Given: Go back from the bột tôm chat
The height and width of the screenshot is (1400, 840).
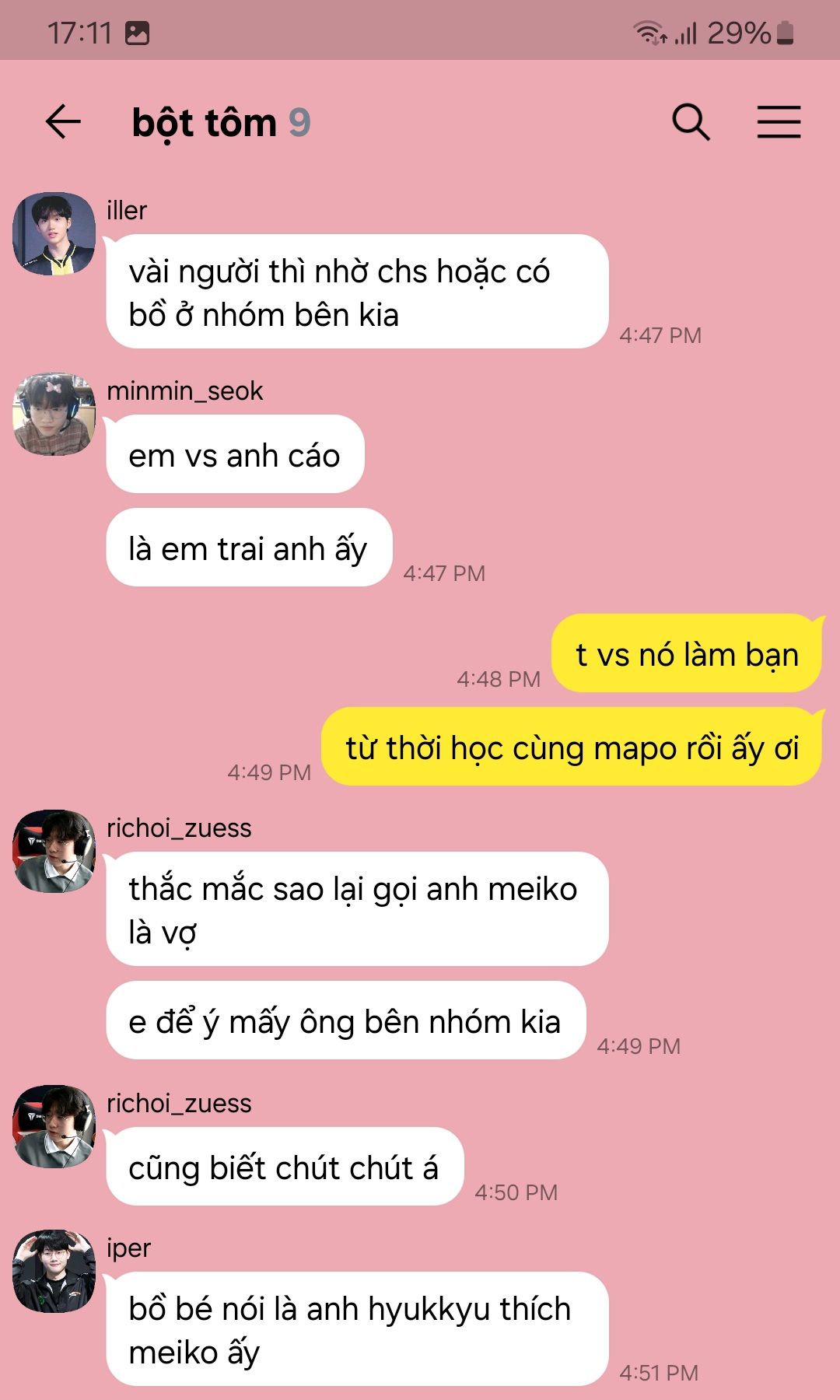Looking at the screenshot, I should 63,122.
